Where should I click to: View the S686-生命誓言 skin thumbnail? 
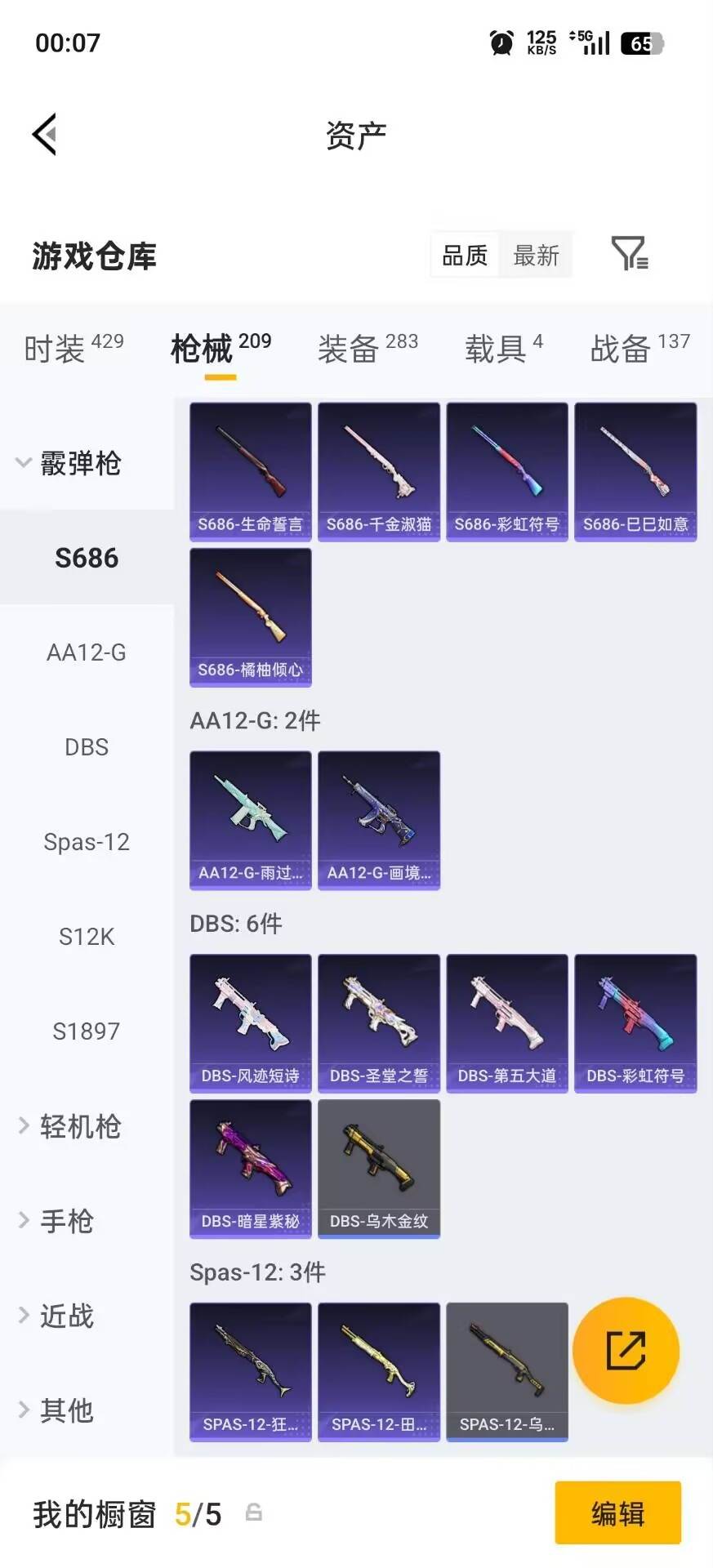pos(249,470)
